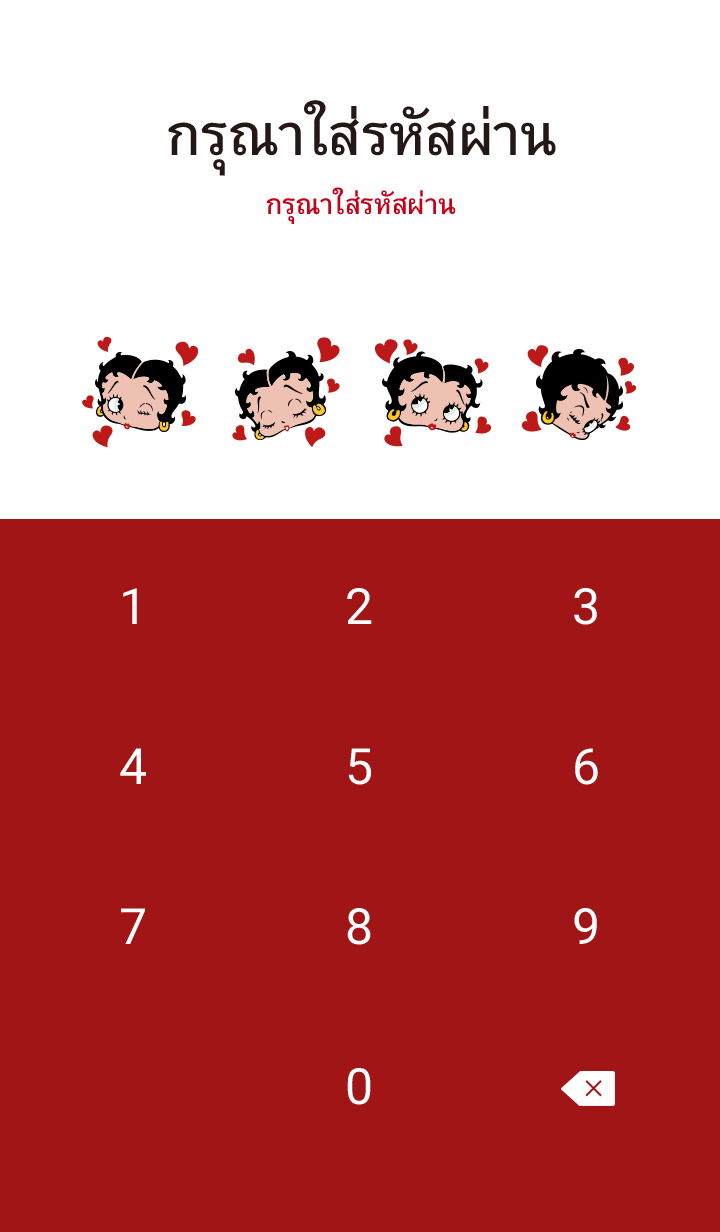Enter digit 5 for the passcode
720x1232 pixels.
[x=359, y=767]
